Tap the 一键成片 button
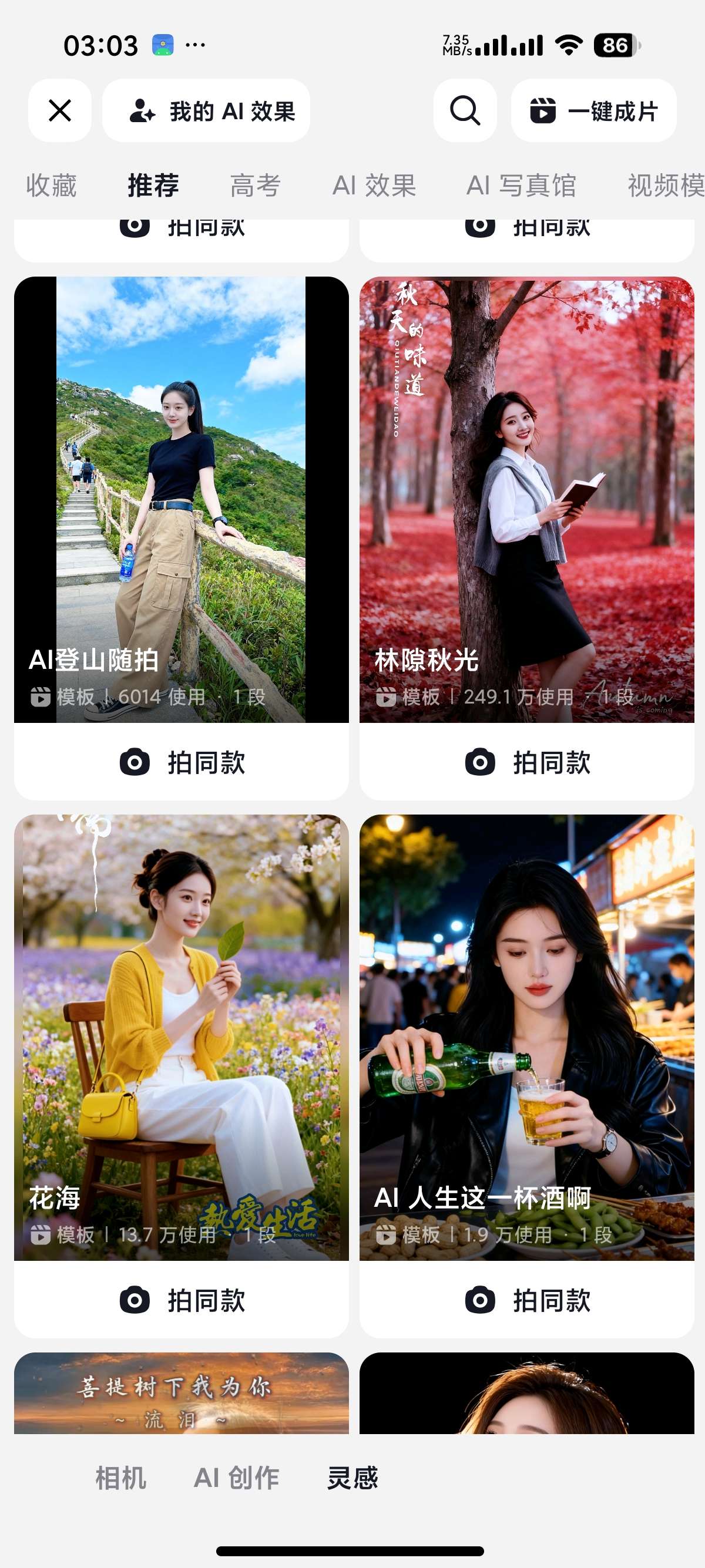The width and height of the screenshot is (705, 1568). [593, 111]
